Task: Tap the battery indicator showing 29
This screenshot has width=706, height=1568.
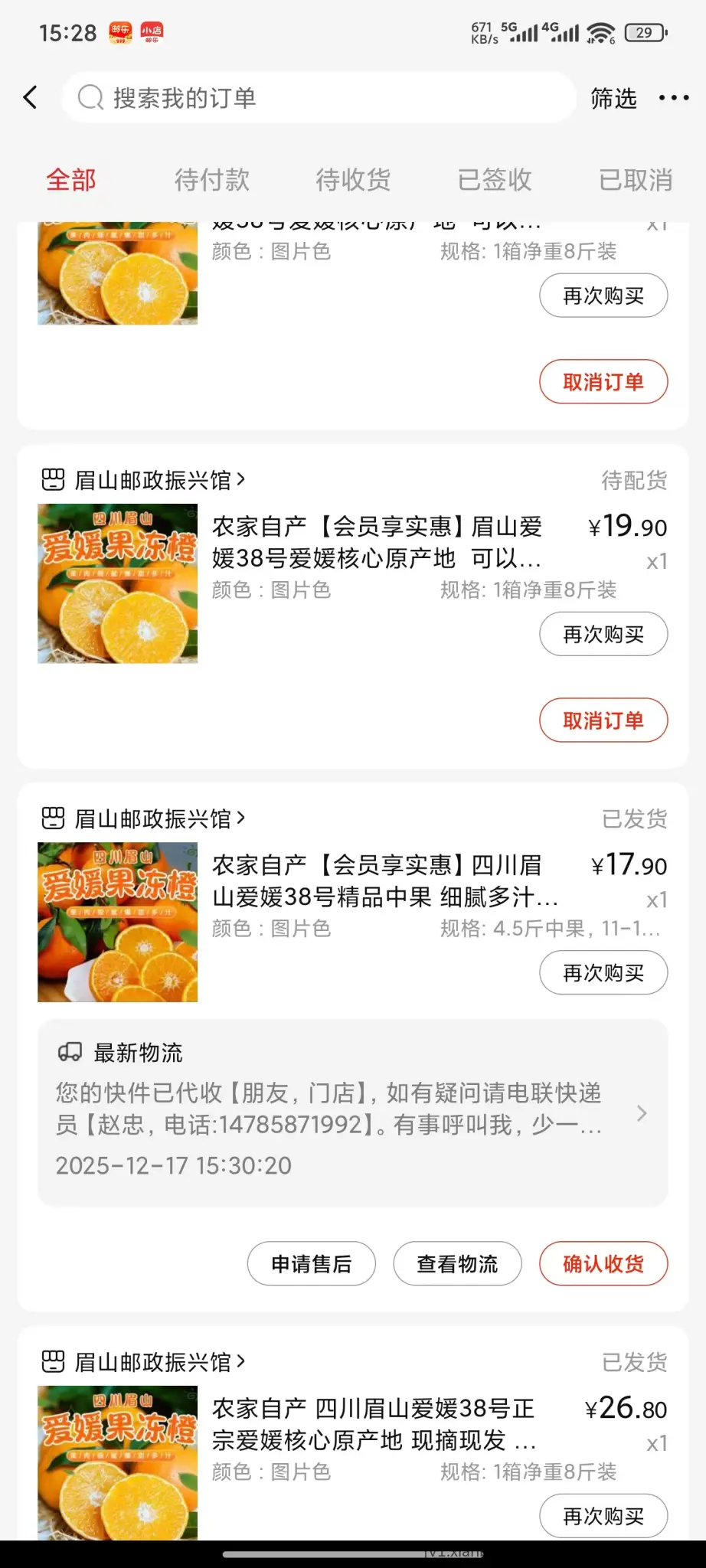Action: pos(646,32)
